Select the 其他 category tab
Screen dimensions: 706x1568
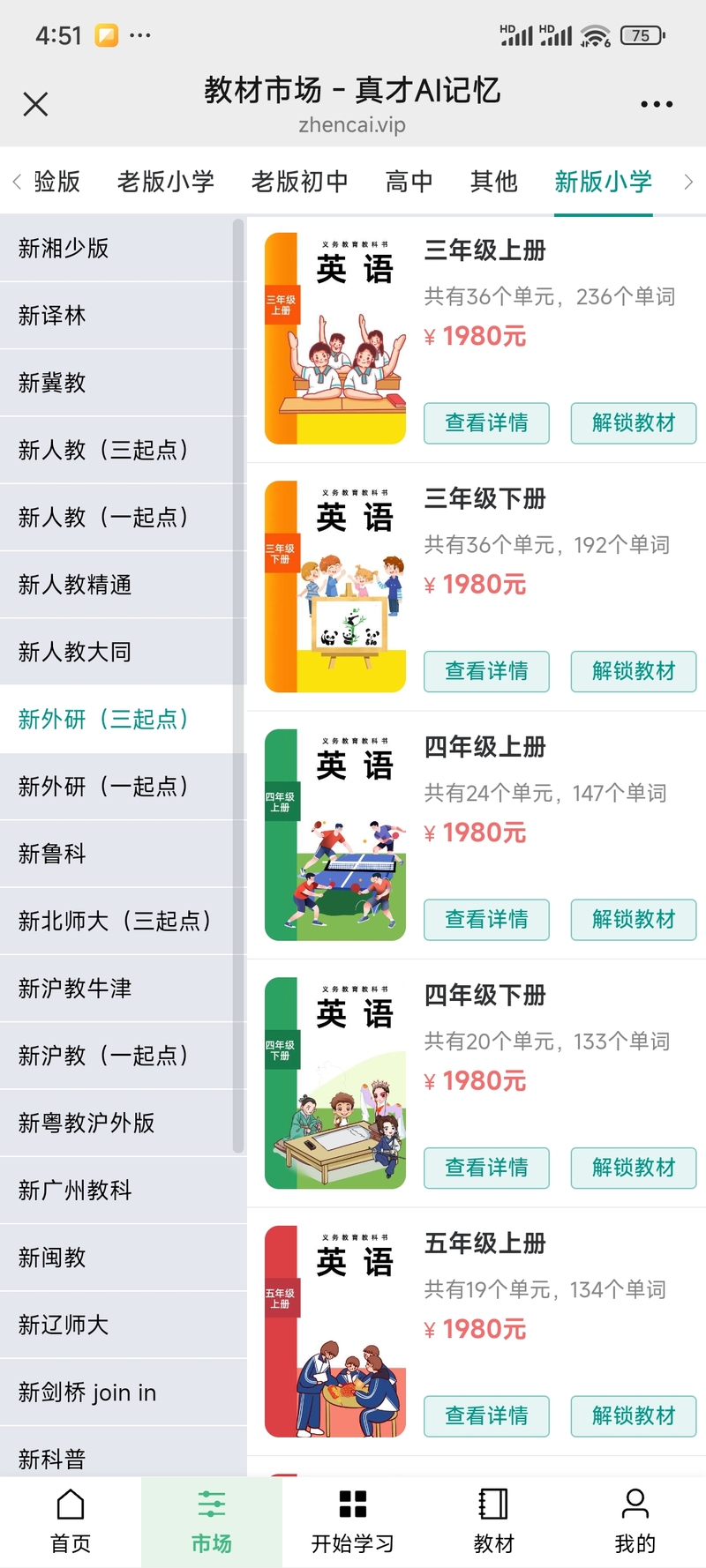tap(493, 182)
